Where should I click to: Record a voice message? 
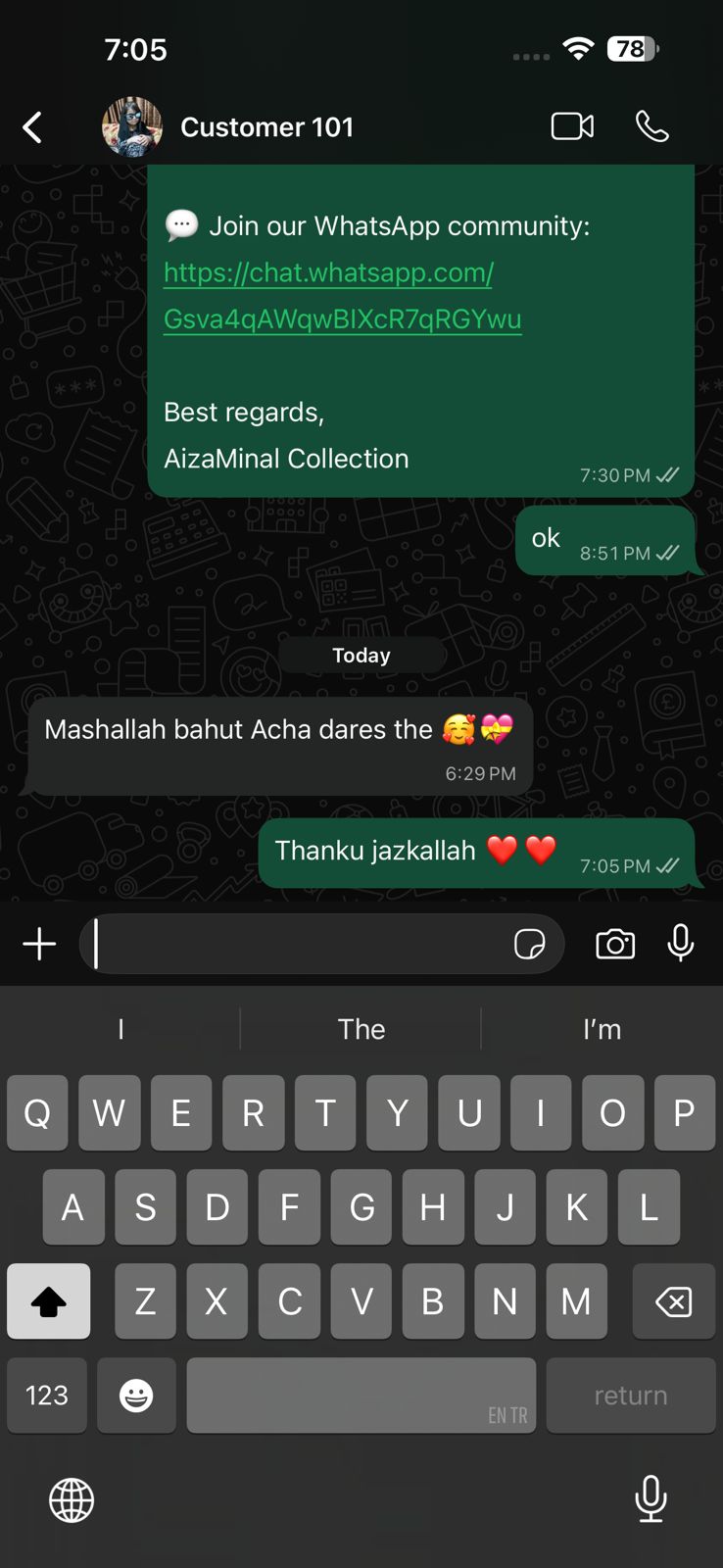[681, 945]
